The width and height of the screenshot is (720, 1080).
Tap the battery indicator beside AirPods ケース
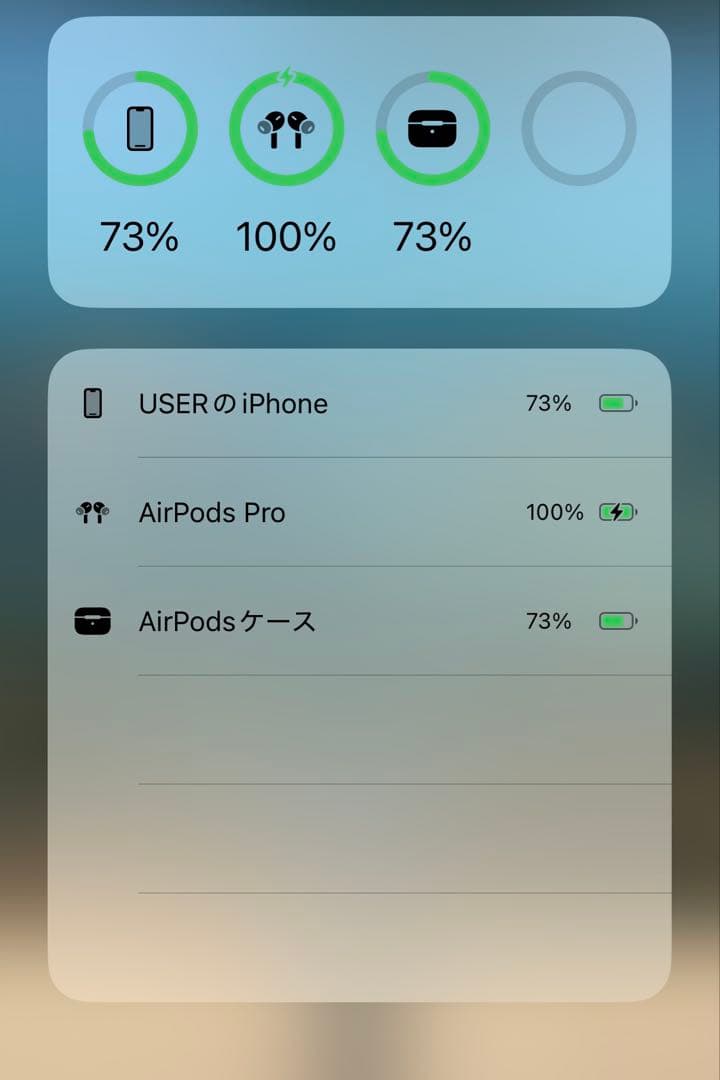[x=617, y=621]
